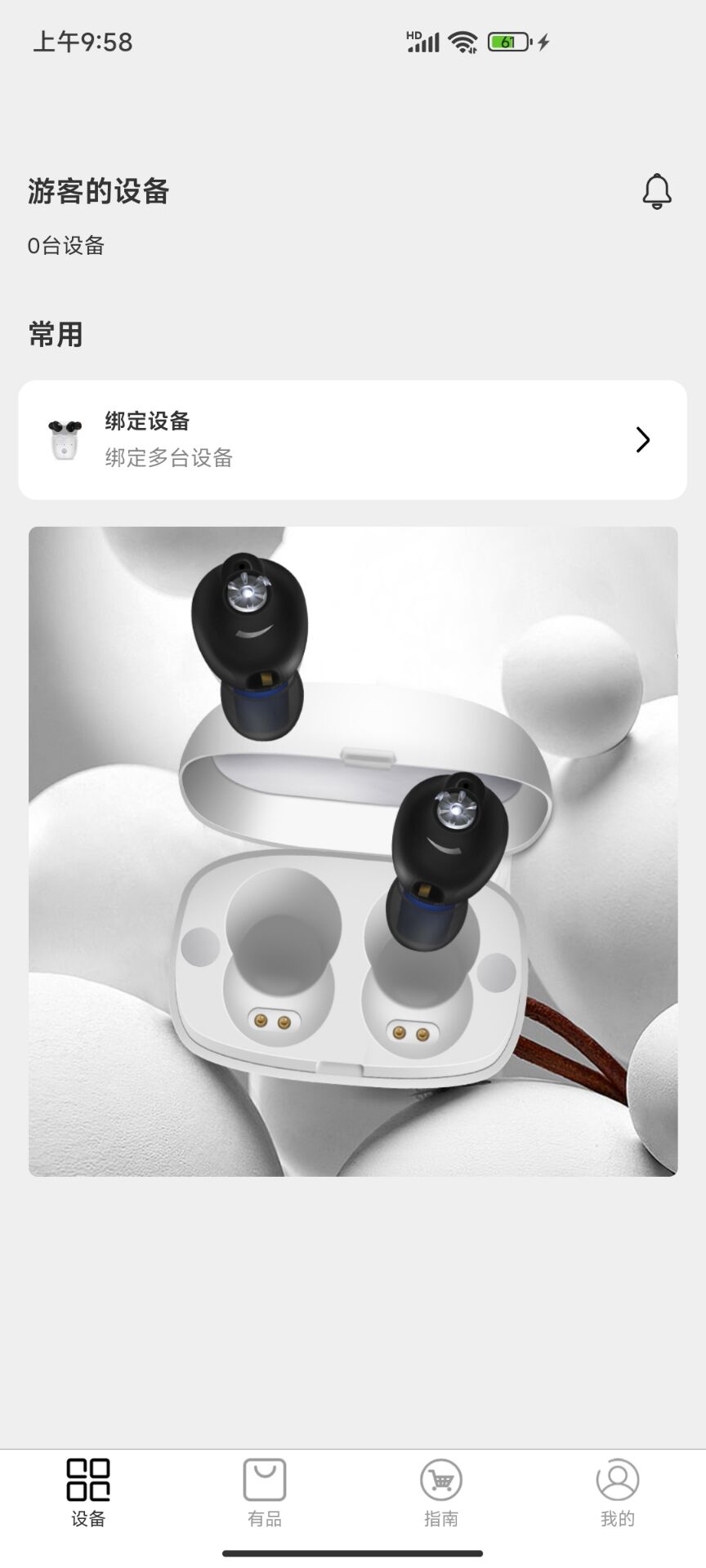Expand the 绑定设备 row via its chevron
This screenshot has height=1568, width=706.
pos(643,439)
